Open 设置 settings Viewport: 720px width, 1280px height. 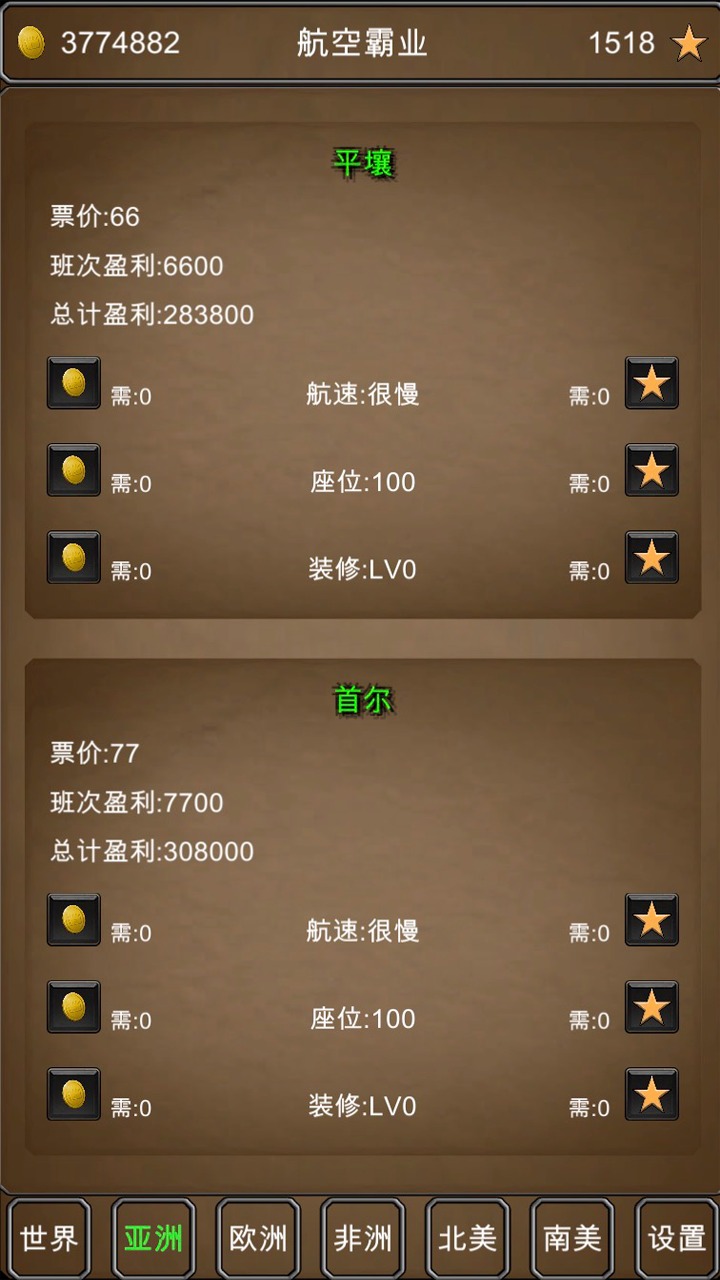[x=677, y=1239]
